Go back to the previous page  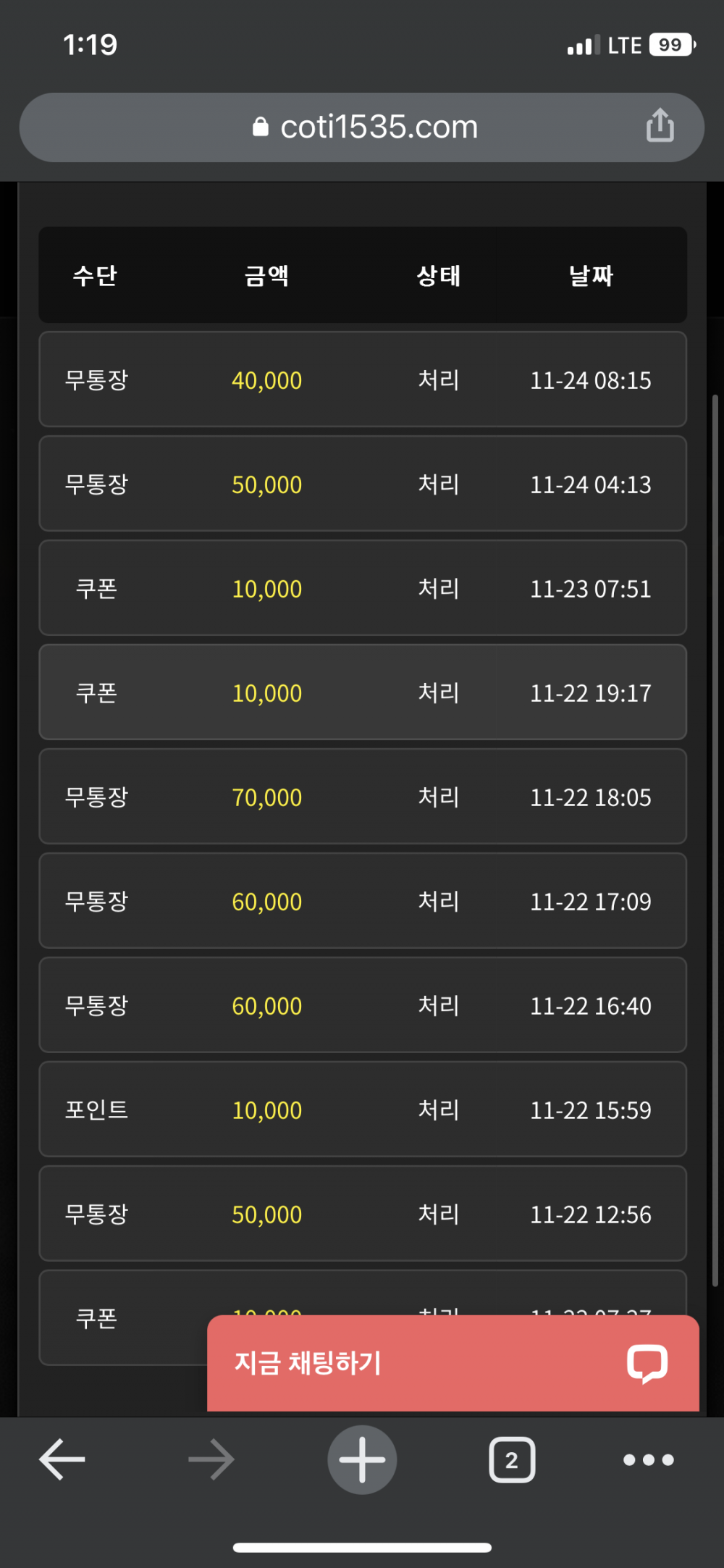[x=62, y=1459]
